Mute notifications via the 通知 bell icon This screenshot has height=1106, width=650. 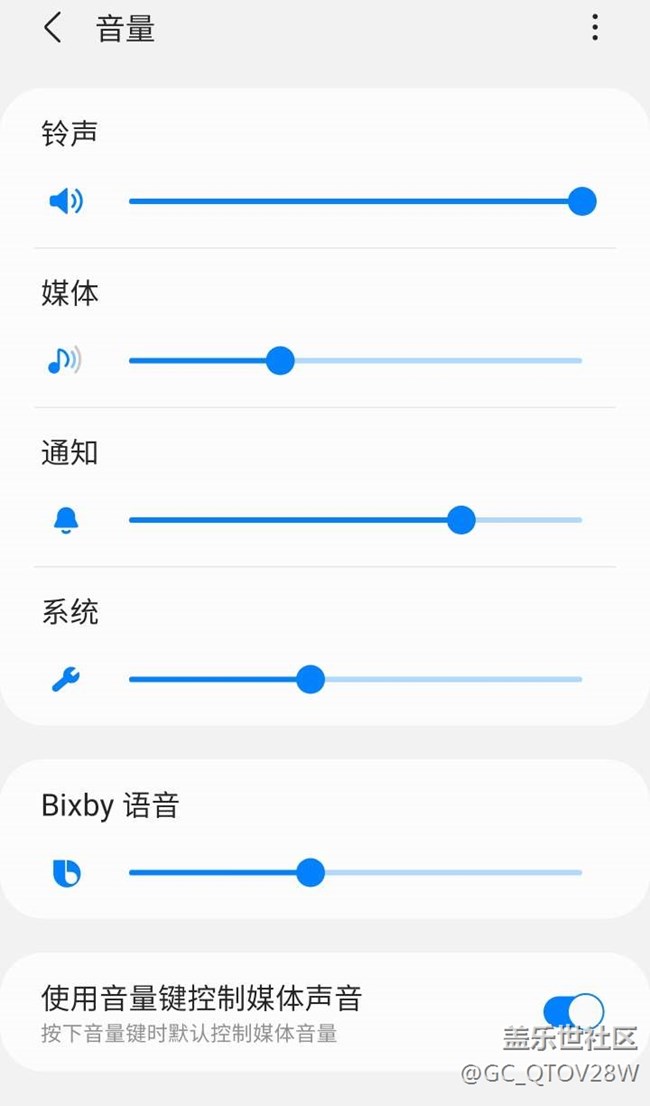(66, 521)
